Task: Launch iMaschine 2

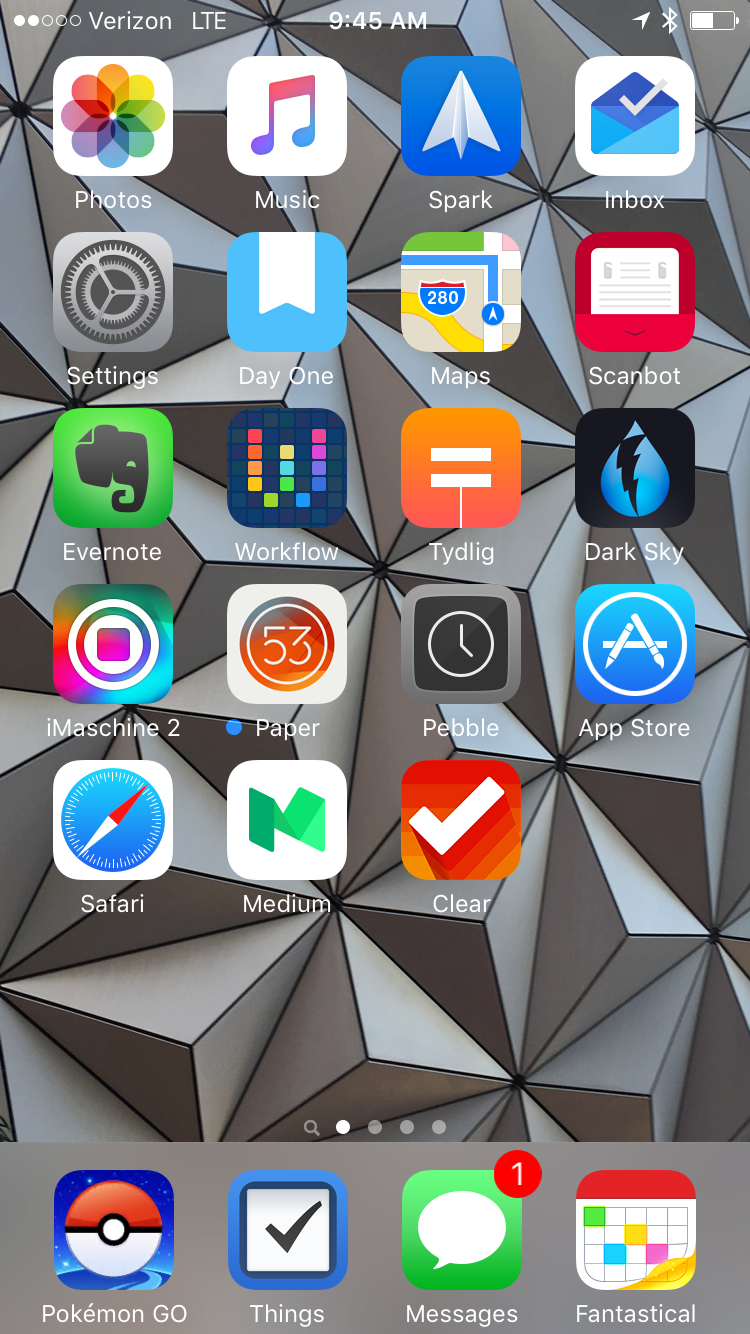Action: pos(113,644)
